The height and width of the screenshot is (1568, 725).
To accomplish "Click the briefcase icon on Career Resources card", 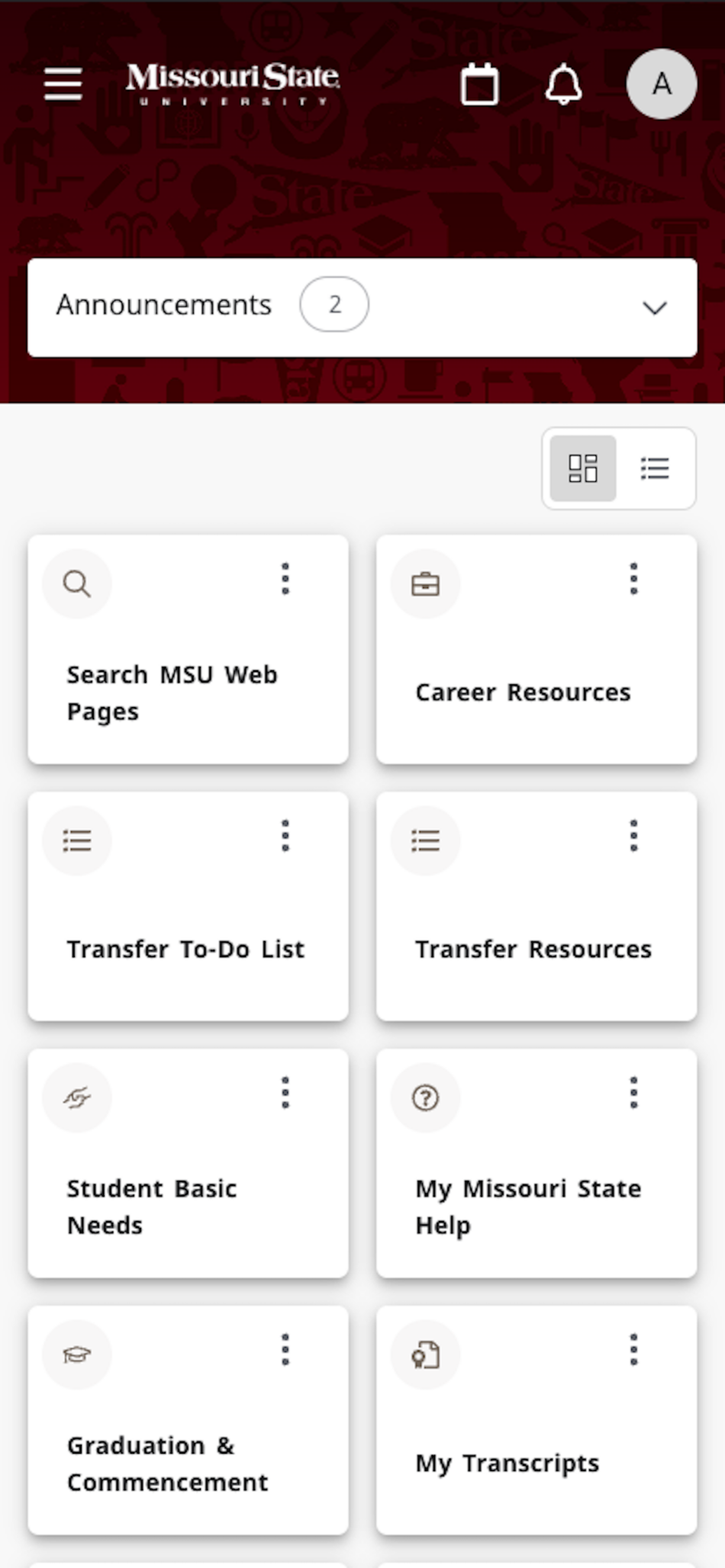I will pos(425,583).
